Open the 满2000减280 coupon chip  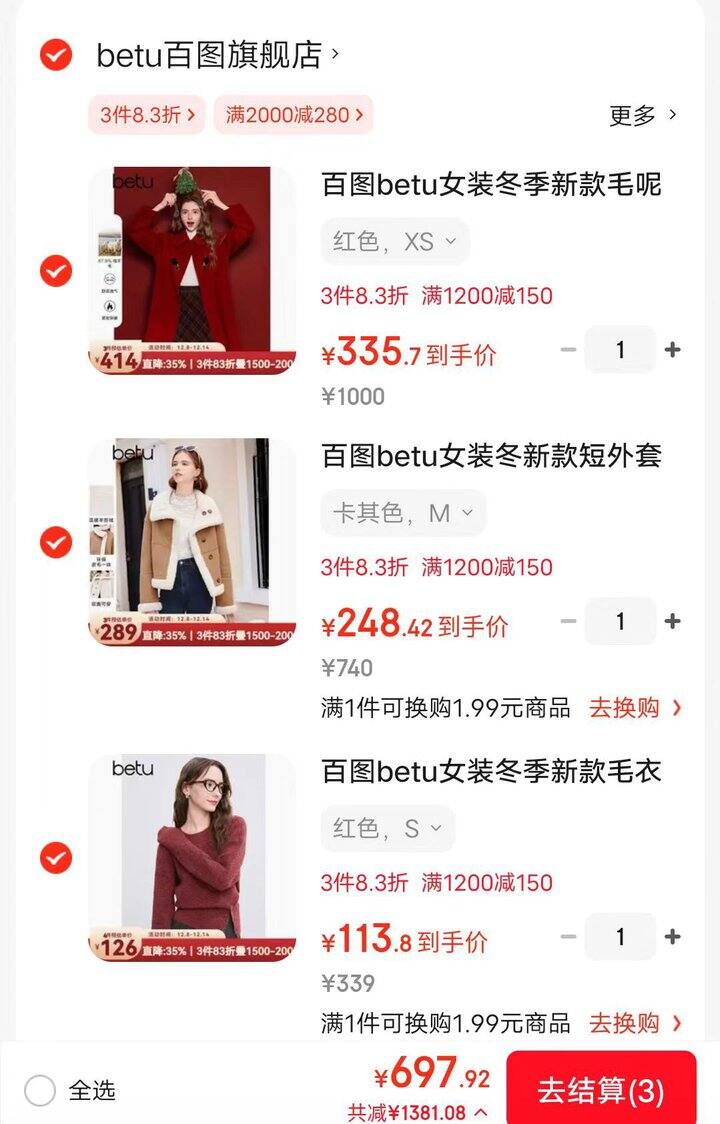[293, 115]
